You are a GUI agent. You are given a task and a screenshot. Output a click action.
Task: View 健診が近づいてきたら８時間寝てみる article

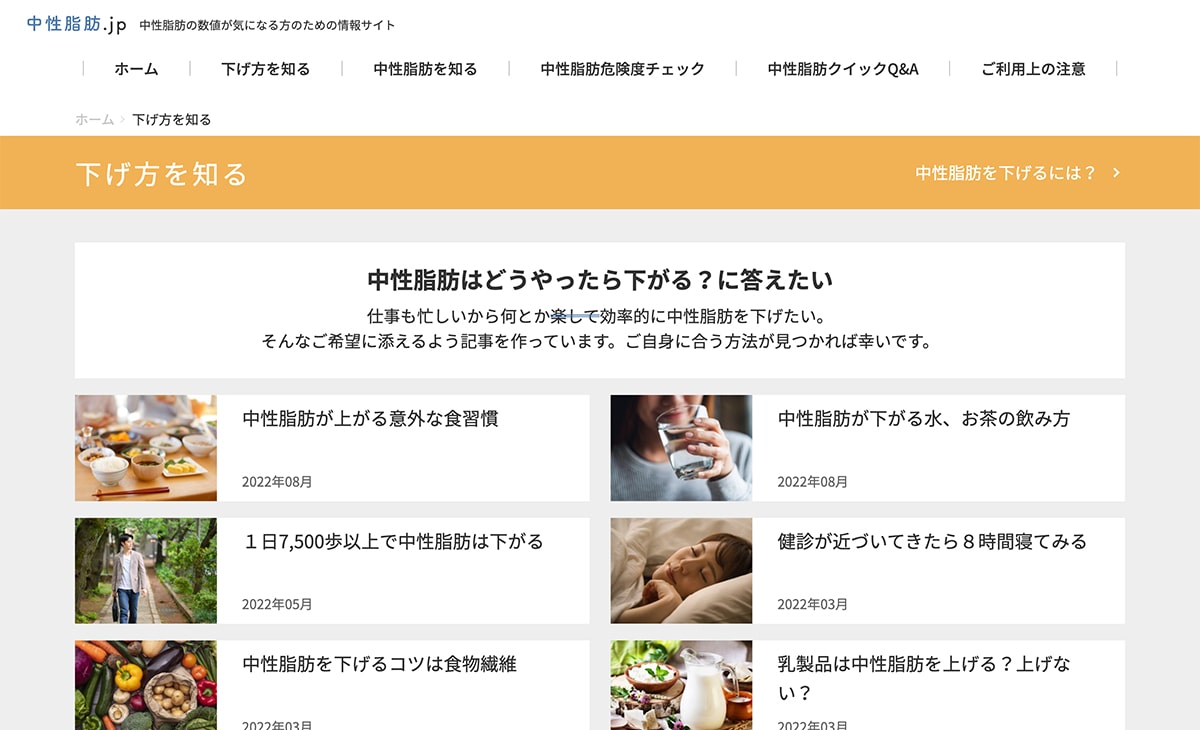pyautogui.click(x=932, y=542)
